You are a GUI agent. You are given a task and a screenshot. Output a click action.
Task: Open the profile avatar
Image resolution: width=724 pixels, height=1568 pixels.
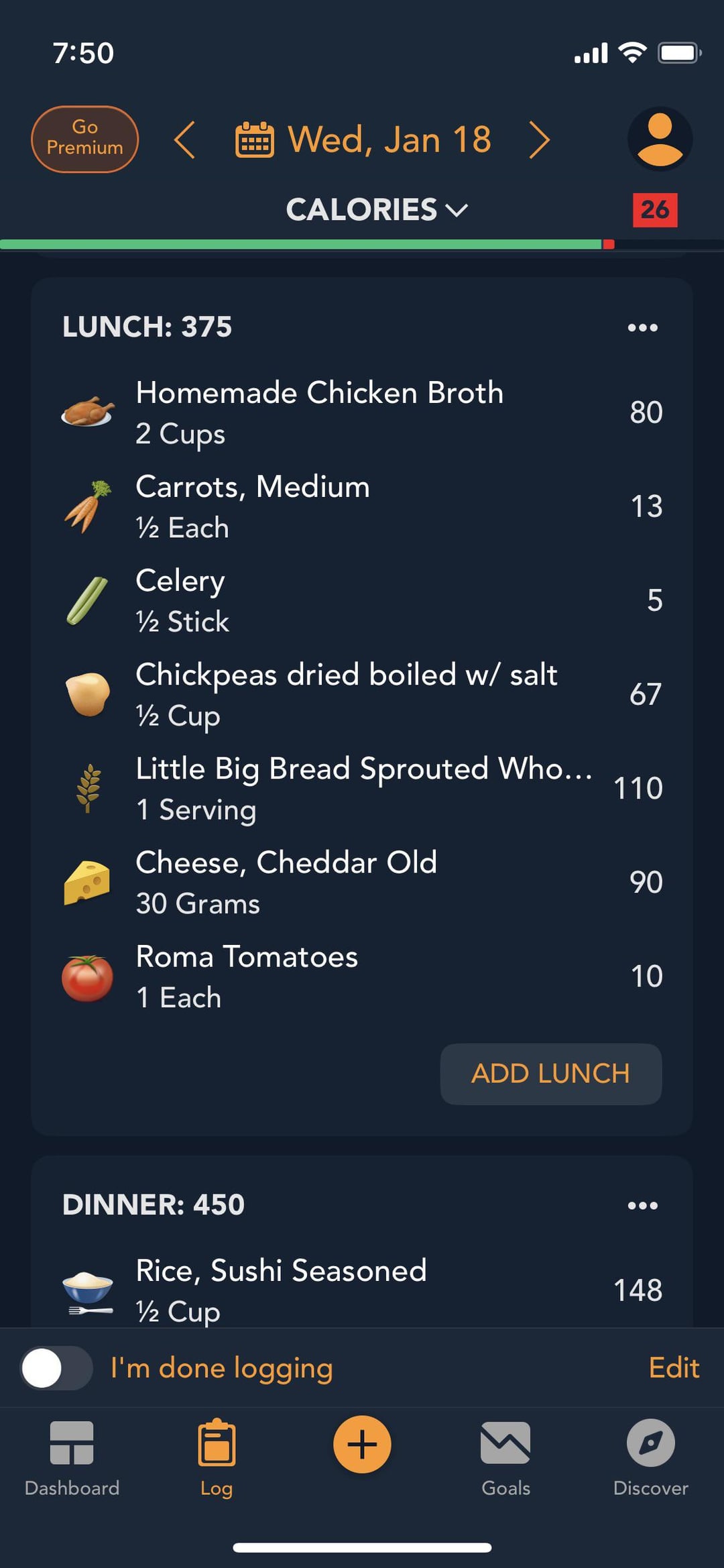(x=660, y=139)
